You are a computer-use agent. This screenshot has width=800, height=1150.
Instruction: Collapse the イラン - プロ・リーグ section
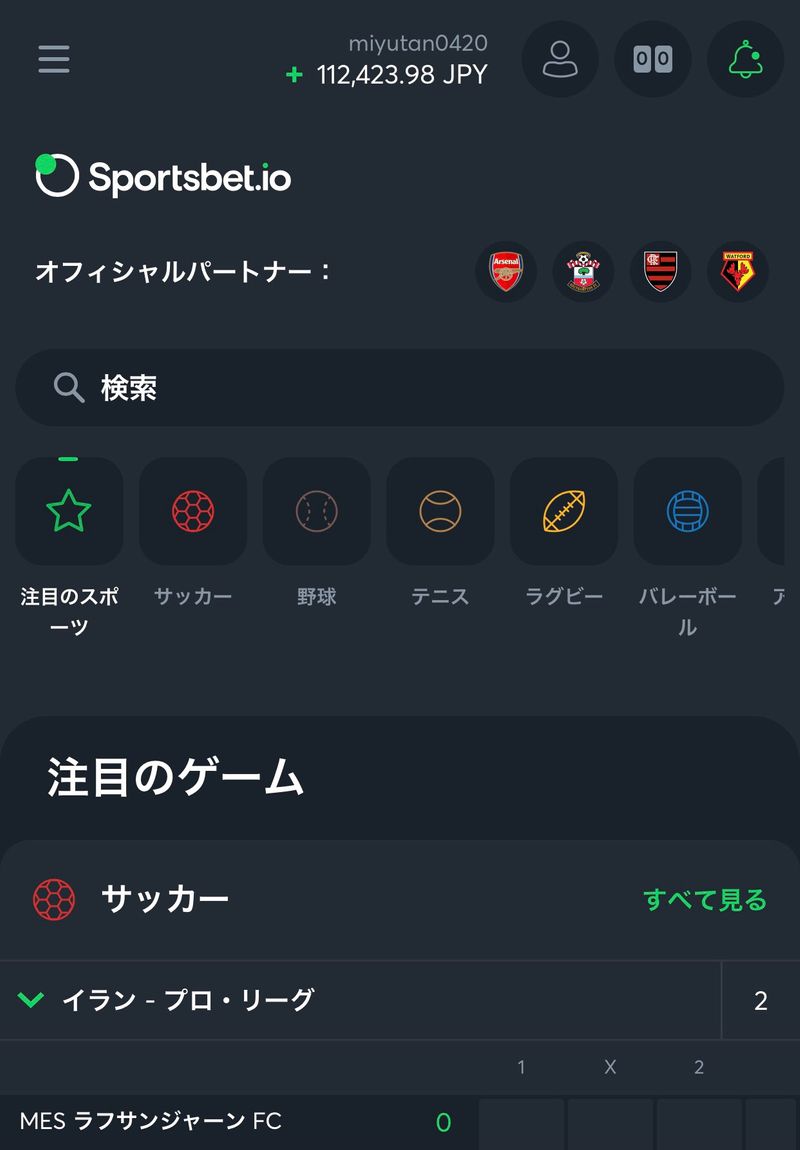tap(31, 999)
